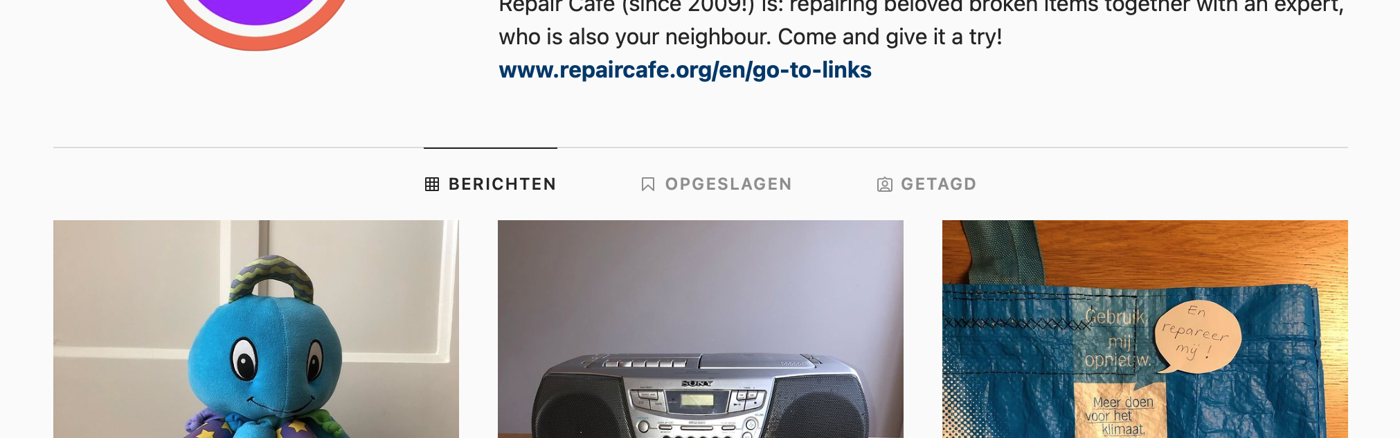The height and width of the screenshot is (438, 1400).
Task: Switch to the Berichten tab
Action: coord(490,184)
